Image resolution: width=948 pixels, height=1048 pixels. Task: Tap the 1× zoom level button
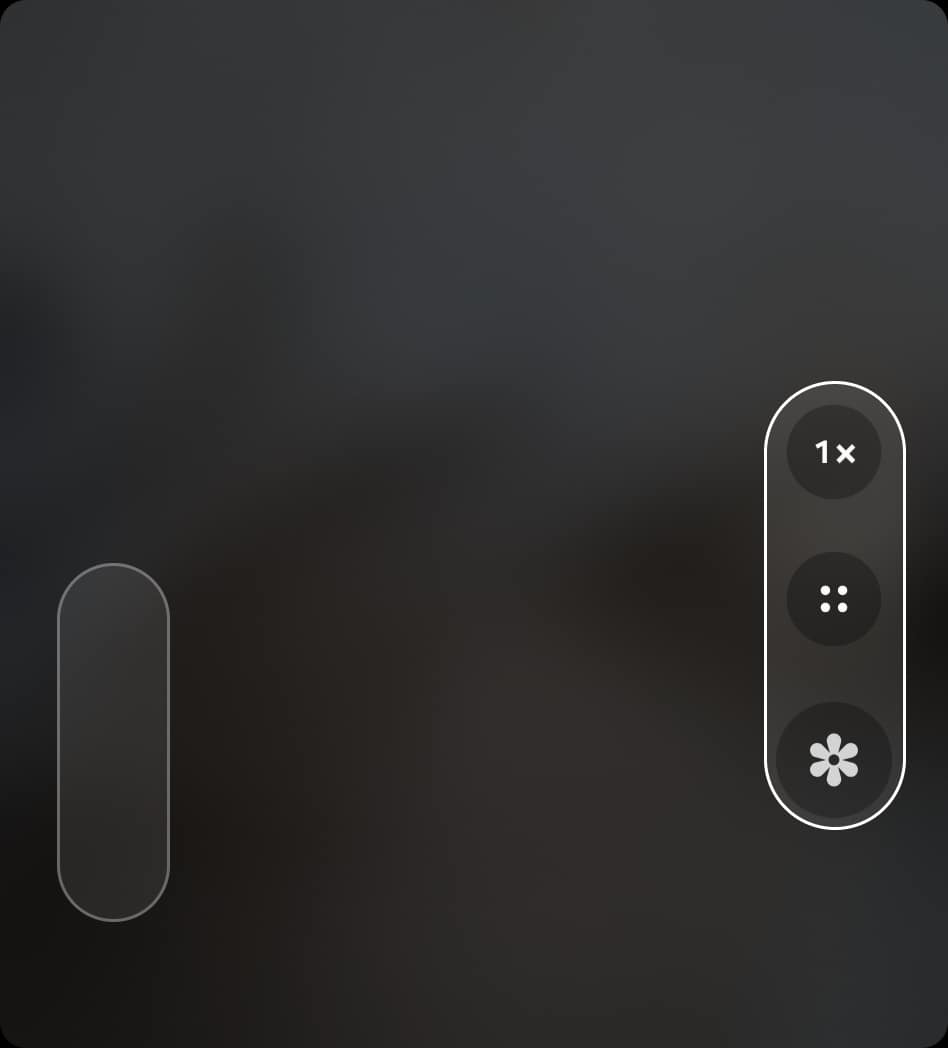click(x=834, y=453)
